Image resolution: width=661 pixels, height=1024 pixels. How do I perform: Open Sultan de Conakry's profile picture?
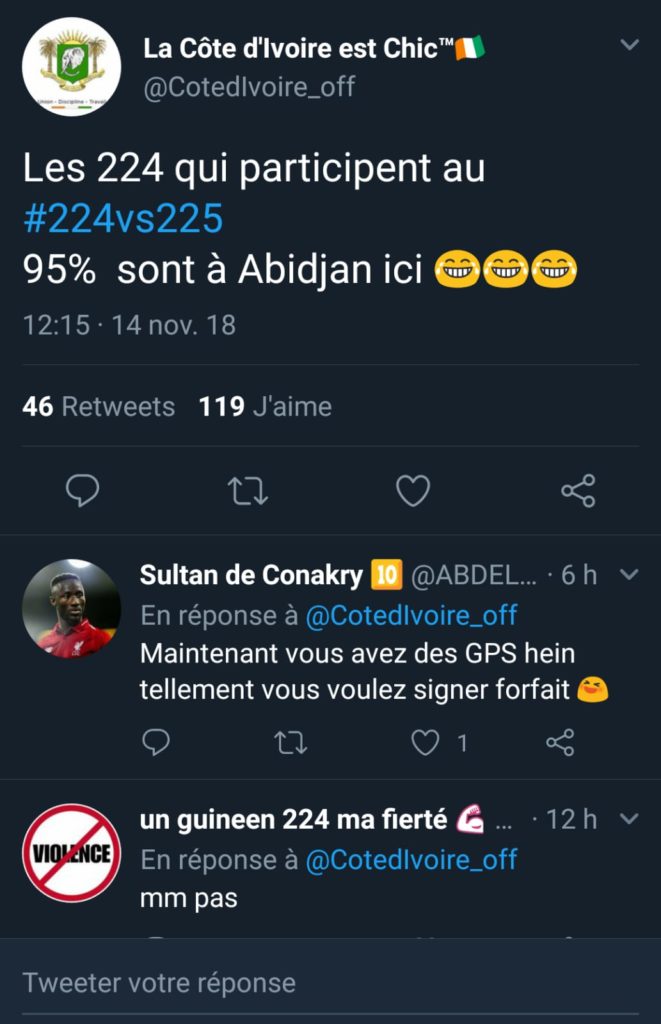click(x=71, y=608)
